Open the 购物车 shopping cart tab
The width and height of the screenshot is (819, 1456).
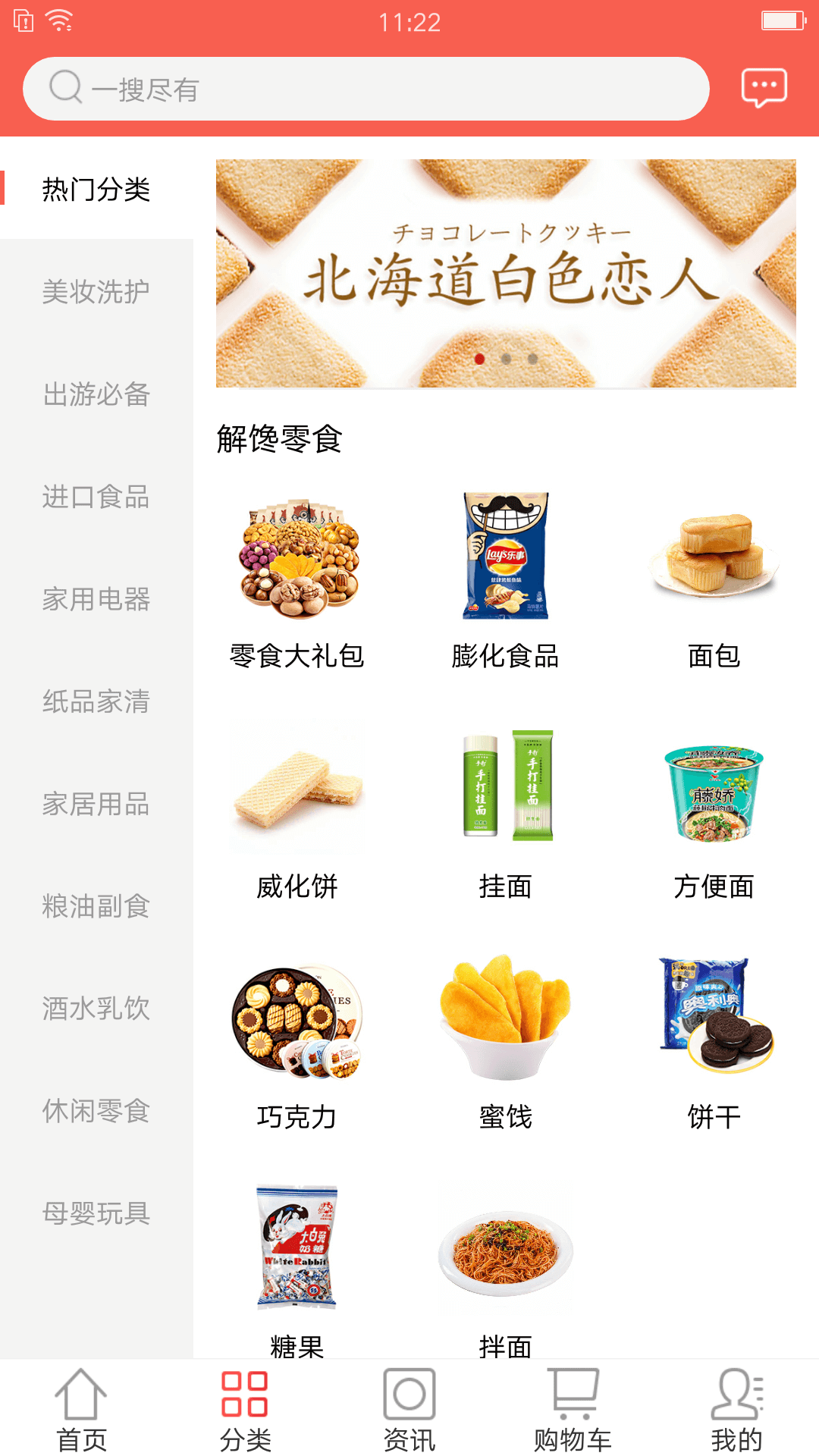573,1409
